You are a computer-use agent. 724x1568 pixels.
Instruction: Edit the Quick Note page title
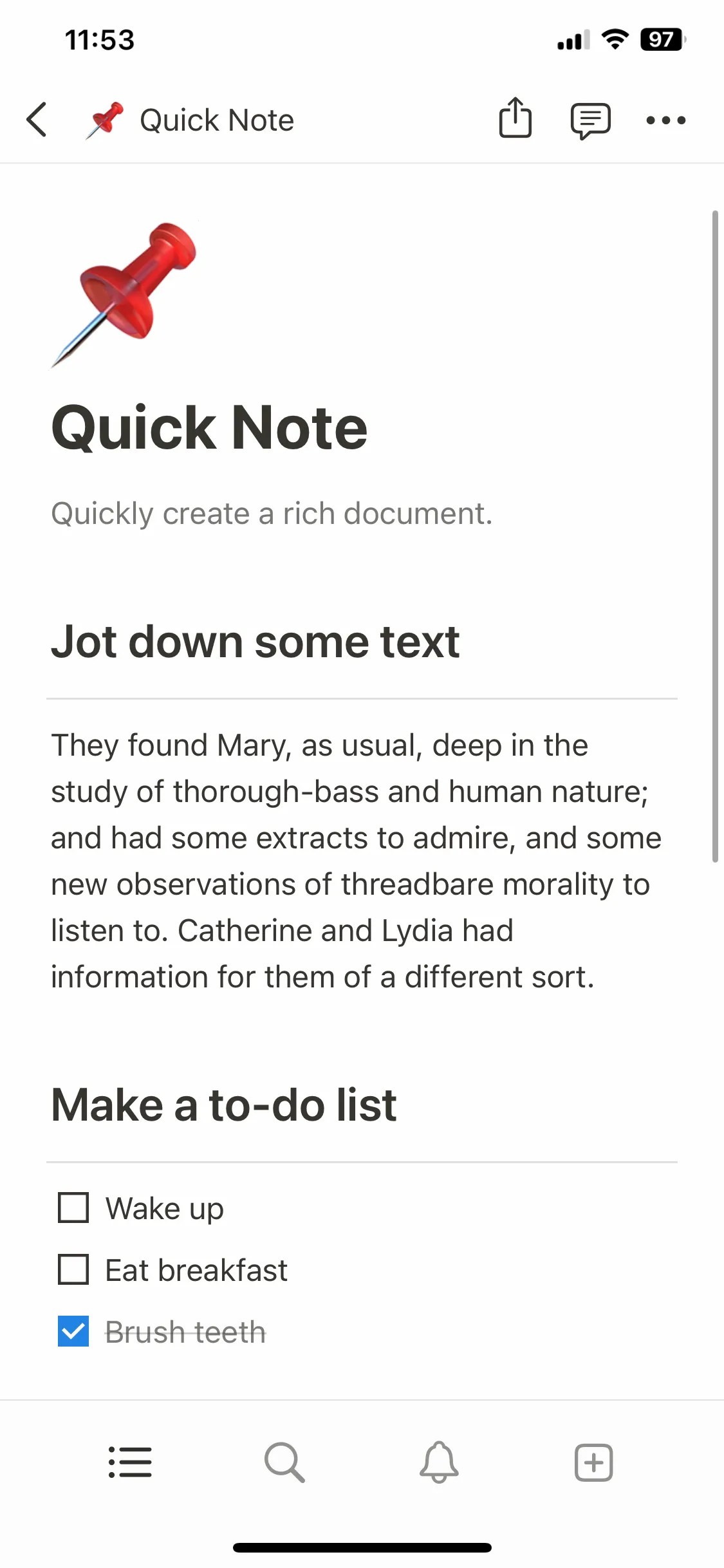pos(209,428)
